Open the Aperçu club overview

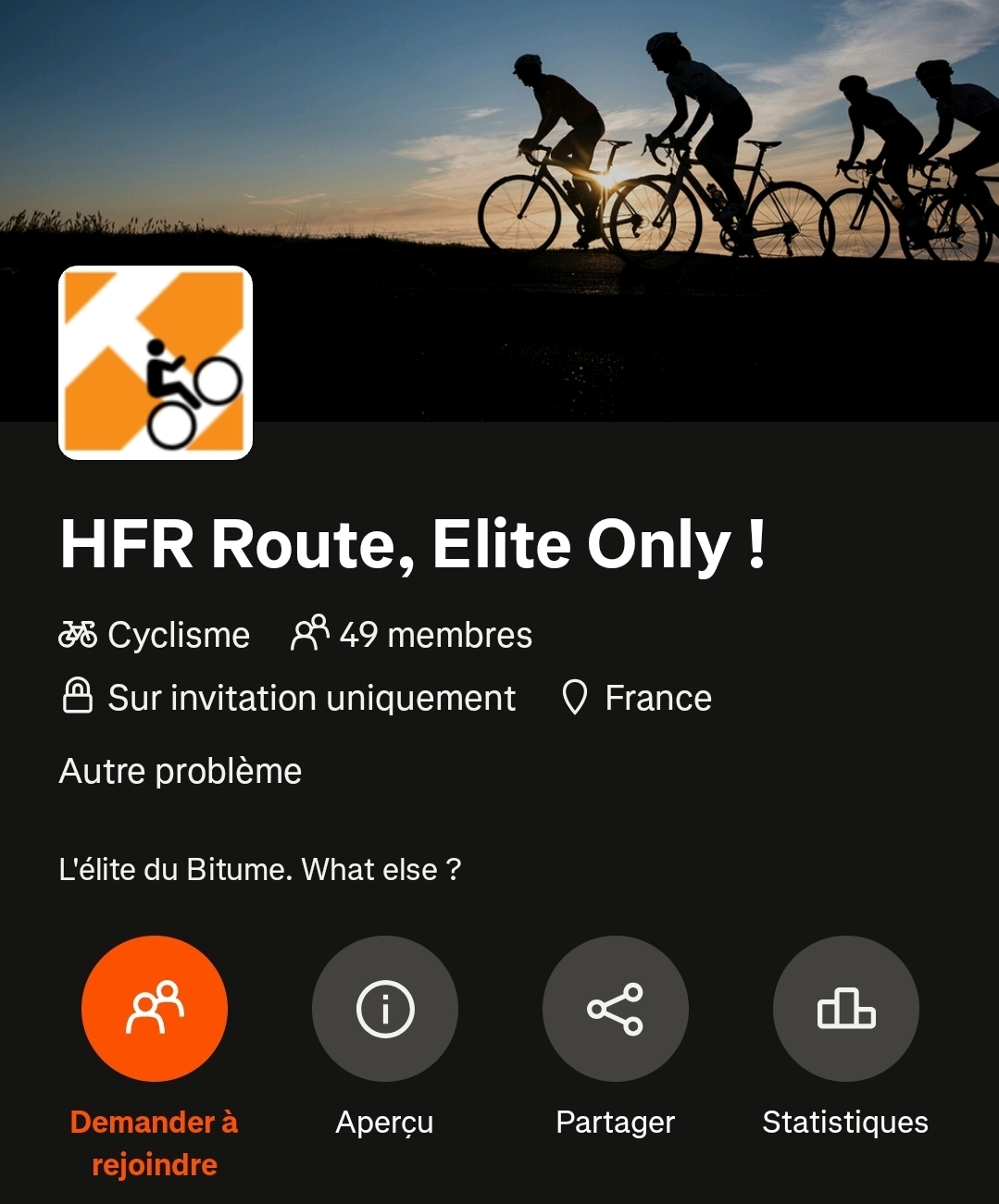(x=385, y=1009)
